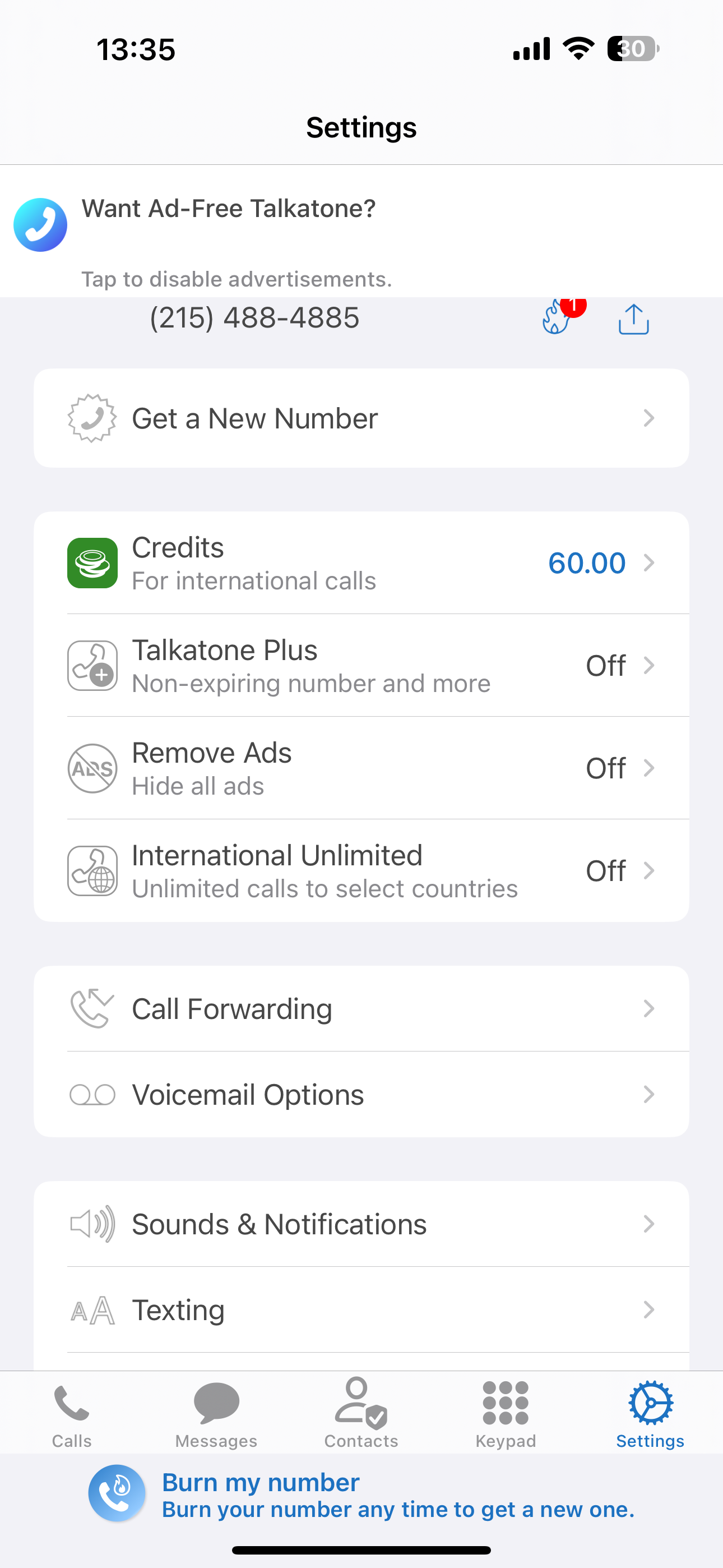This screenshot has height=1568, width=723.
Task: Open Remove Ads option
Action: pyautogui.click(x=361, y=768)
